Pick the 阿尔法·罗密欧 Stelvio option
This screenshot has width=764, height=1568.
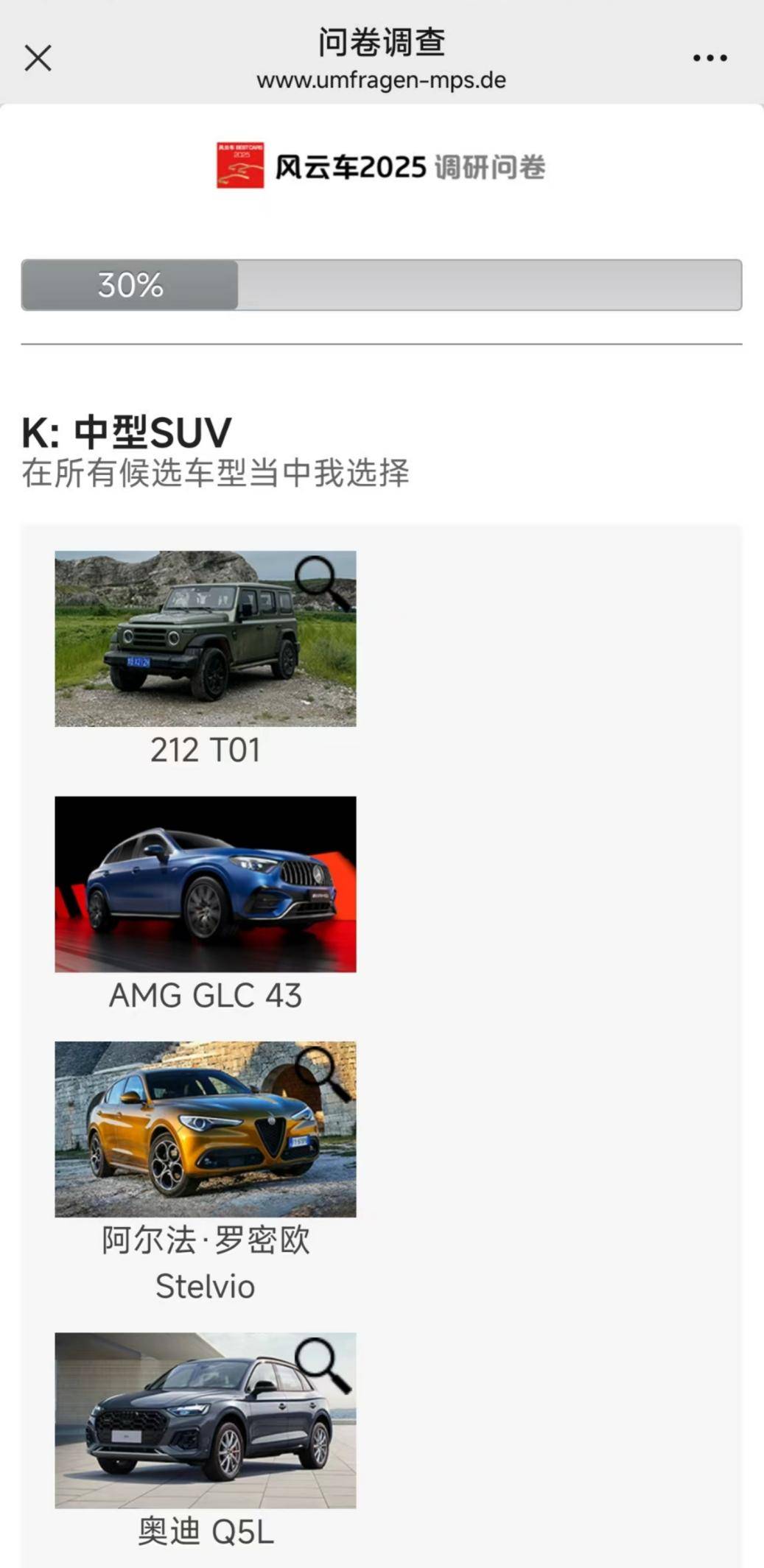tap(205, 1129)
